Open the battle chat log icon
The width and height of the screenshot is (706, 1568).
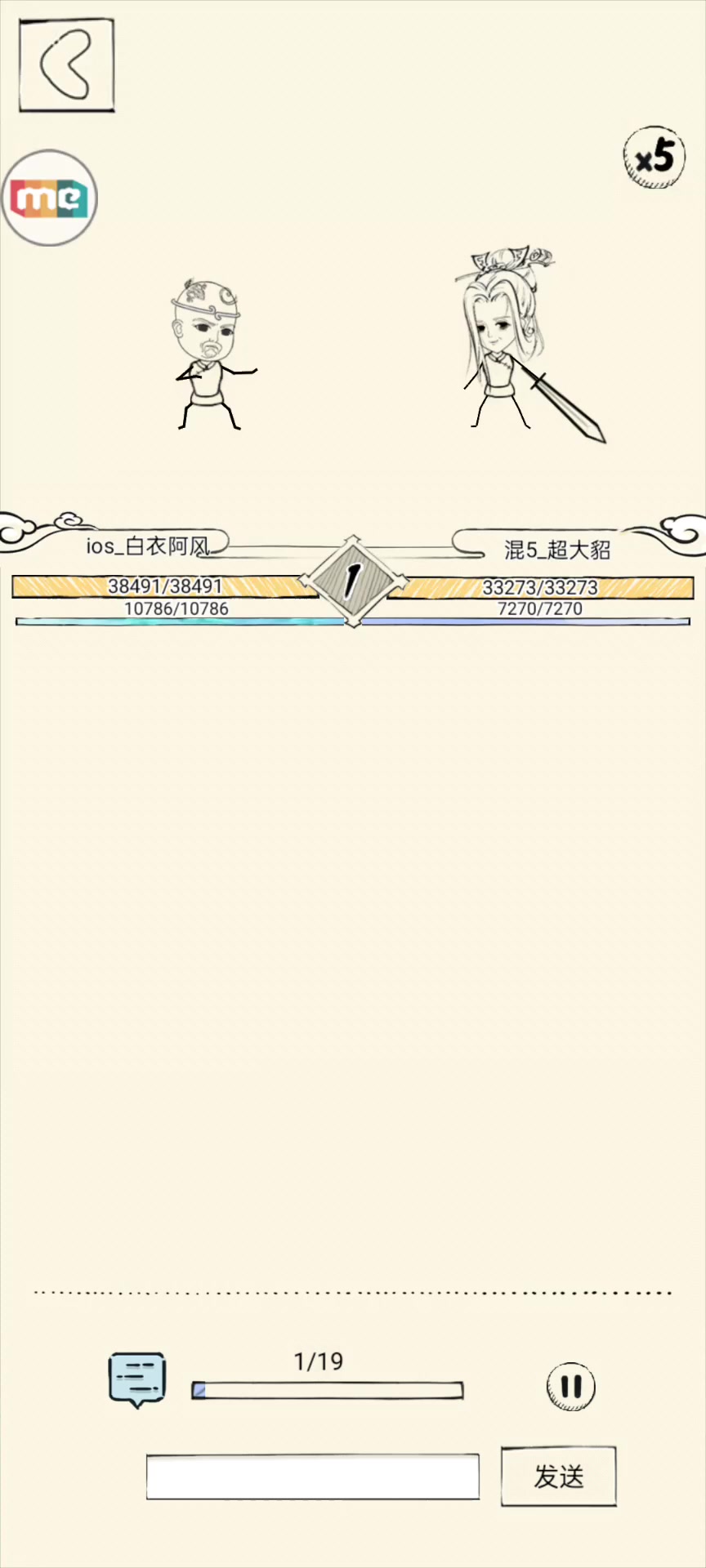point(137,1379)
